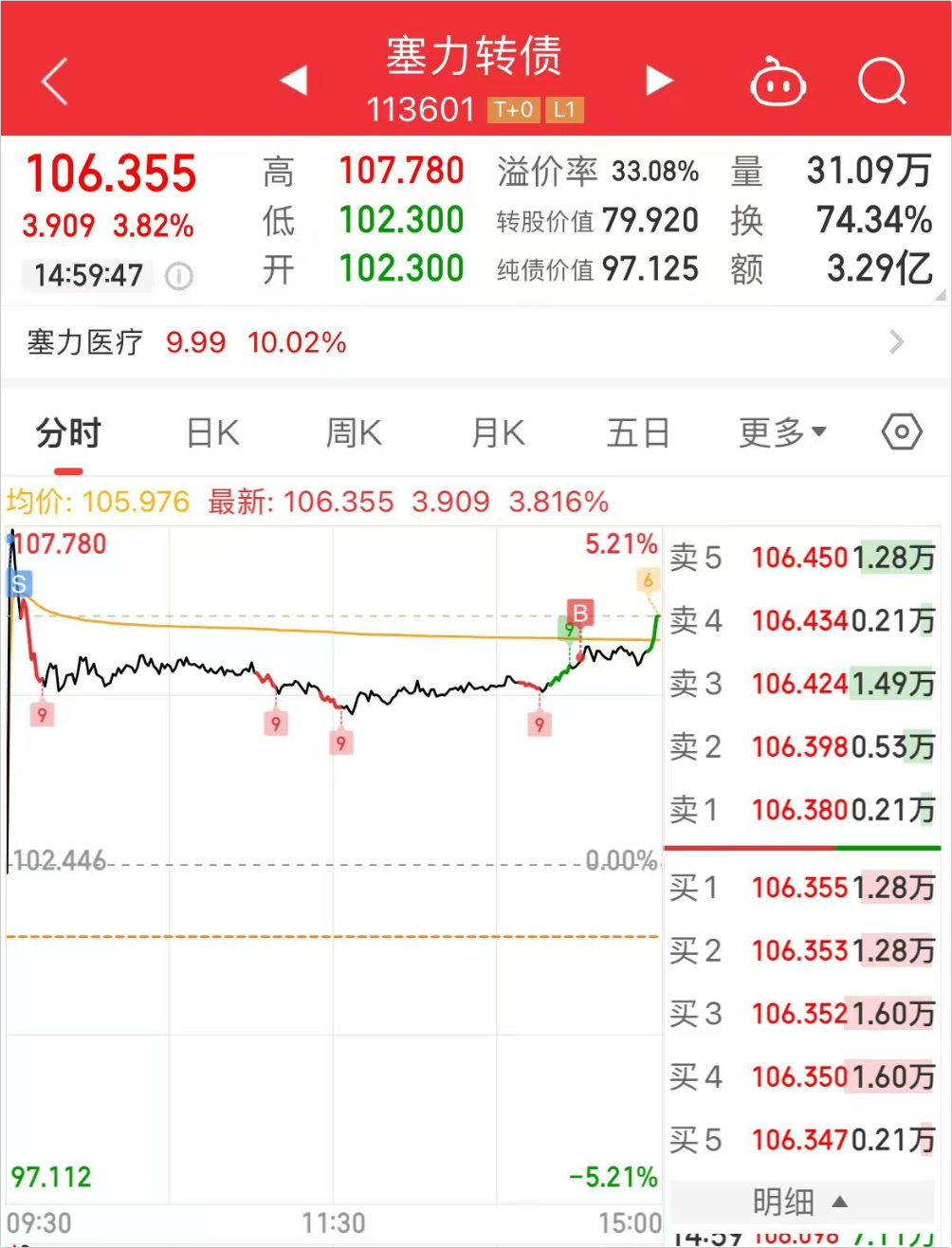The height and width of the screenshot is (1248, 952).
Task: Switch to the next security with right triangle
Action: [659, 81]
